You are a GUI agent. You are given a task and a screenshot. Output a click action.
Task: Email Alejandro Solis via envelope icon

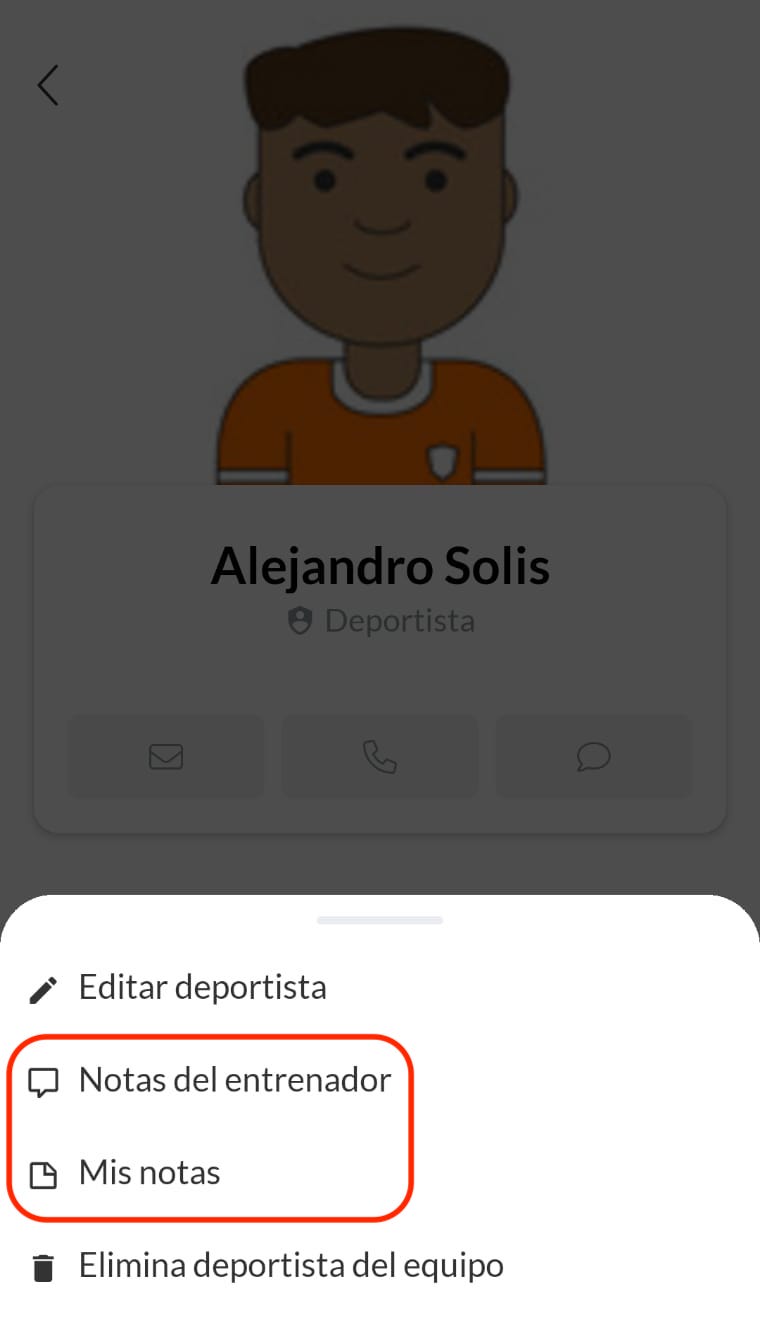pyautogui.click(x=166, y=756)
